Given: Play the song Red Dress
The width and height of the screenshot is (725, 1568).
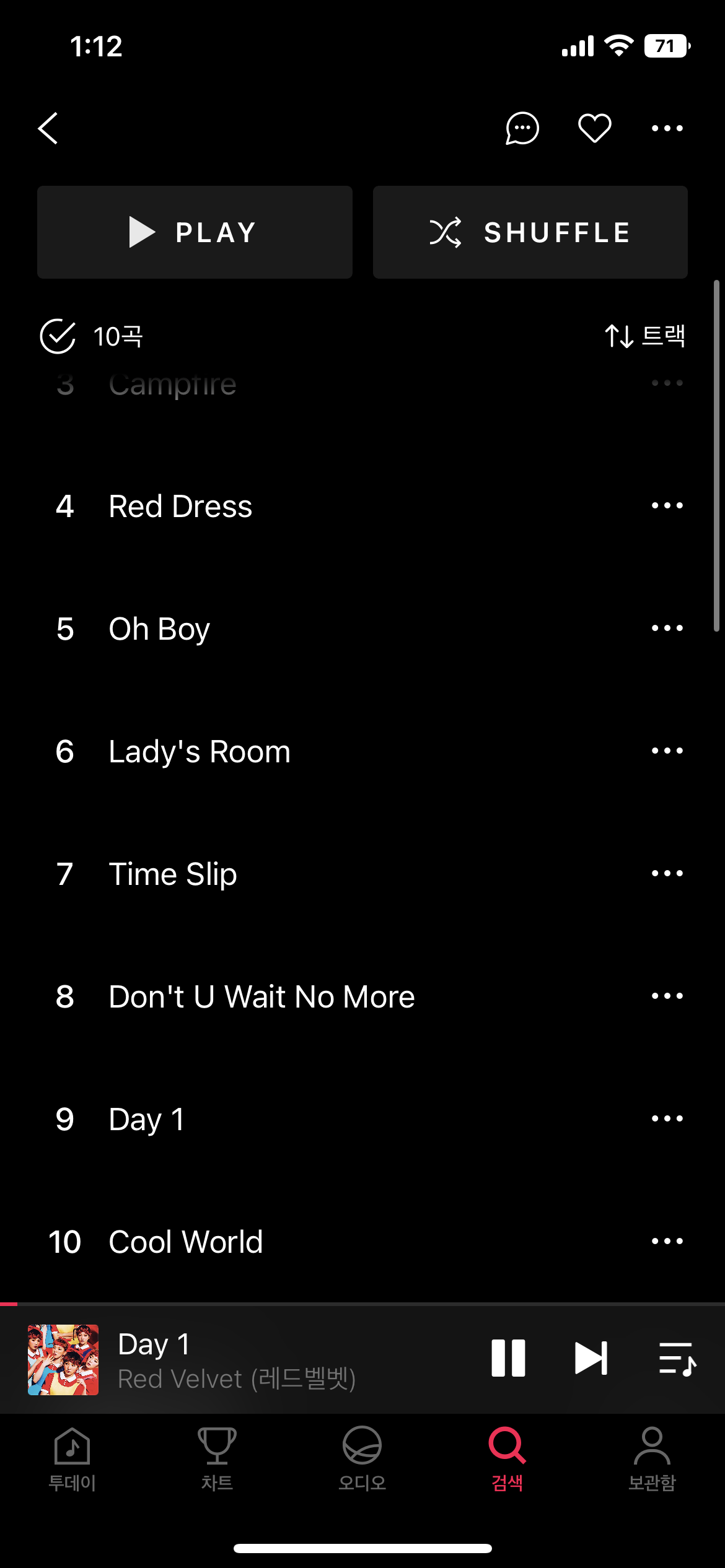Looking at the screenshot, I should 180,507.
